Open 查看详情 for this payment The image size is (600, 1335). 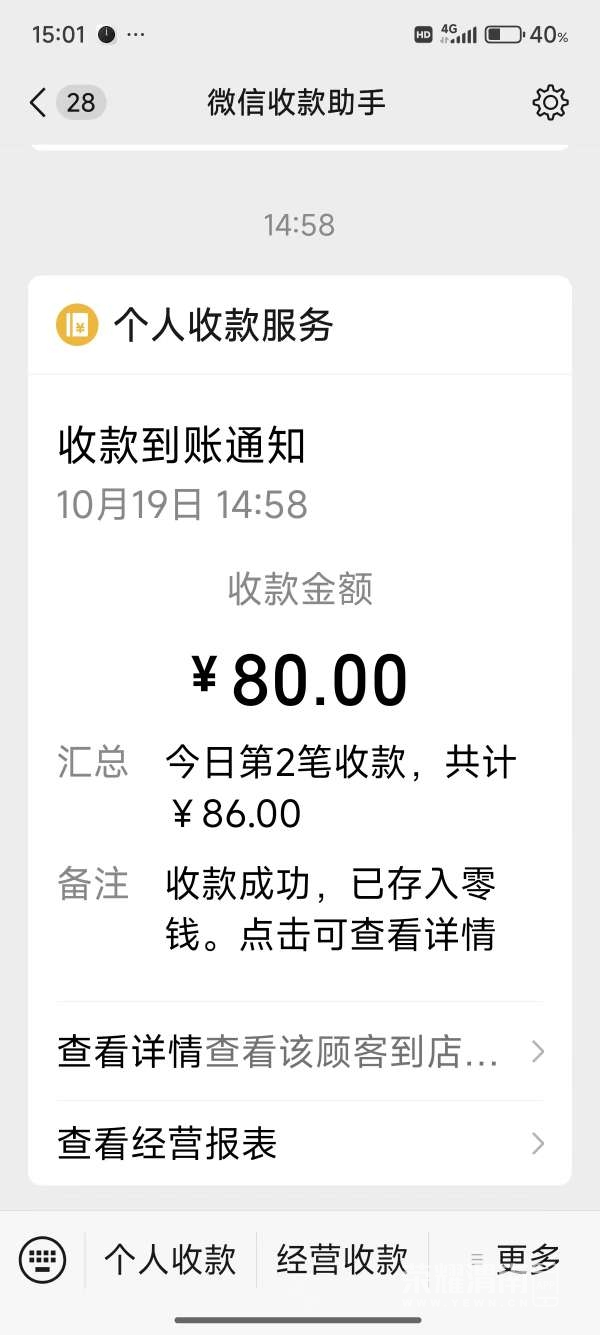[x=300, y=1051]
